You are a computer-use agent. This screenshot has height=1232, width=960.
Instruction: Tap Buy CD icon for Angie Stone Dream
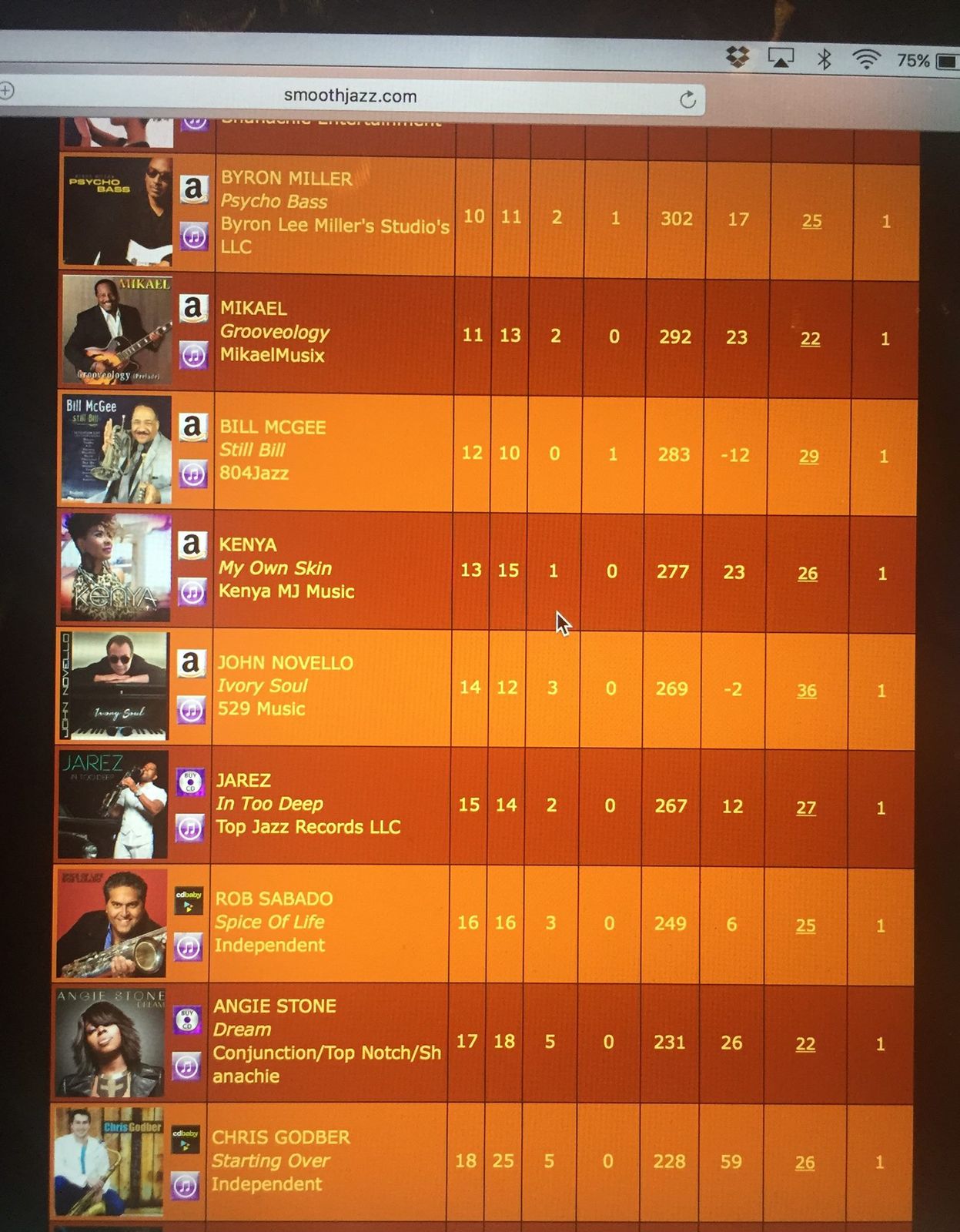point(187,1020)
